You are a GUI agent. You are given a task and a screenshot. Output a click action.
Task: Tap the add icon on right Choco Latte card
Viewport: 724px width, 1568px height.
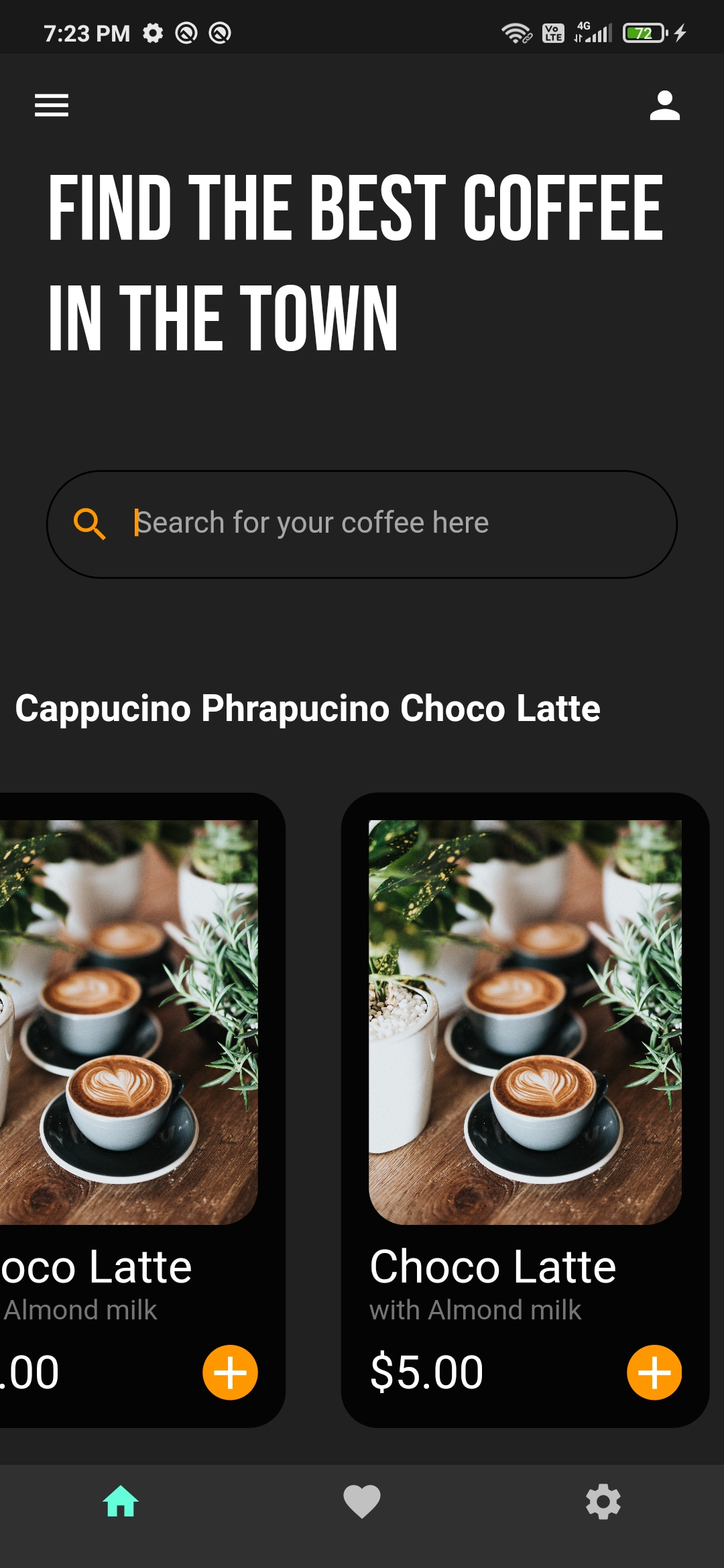tap(654, 1372)
